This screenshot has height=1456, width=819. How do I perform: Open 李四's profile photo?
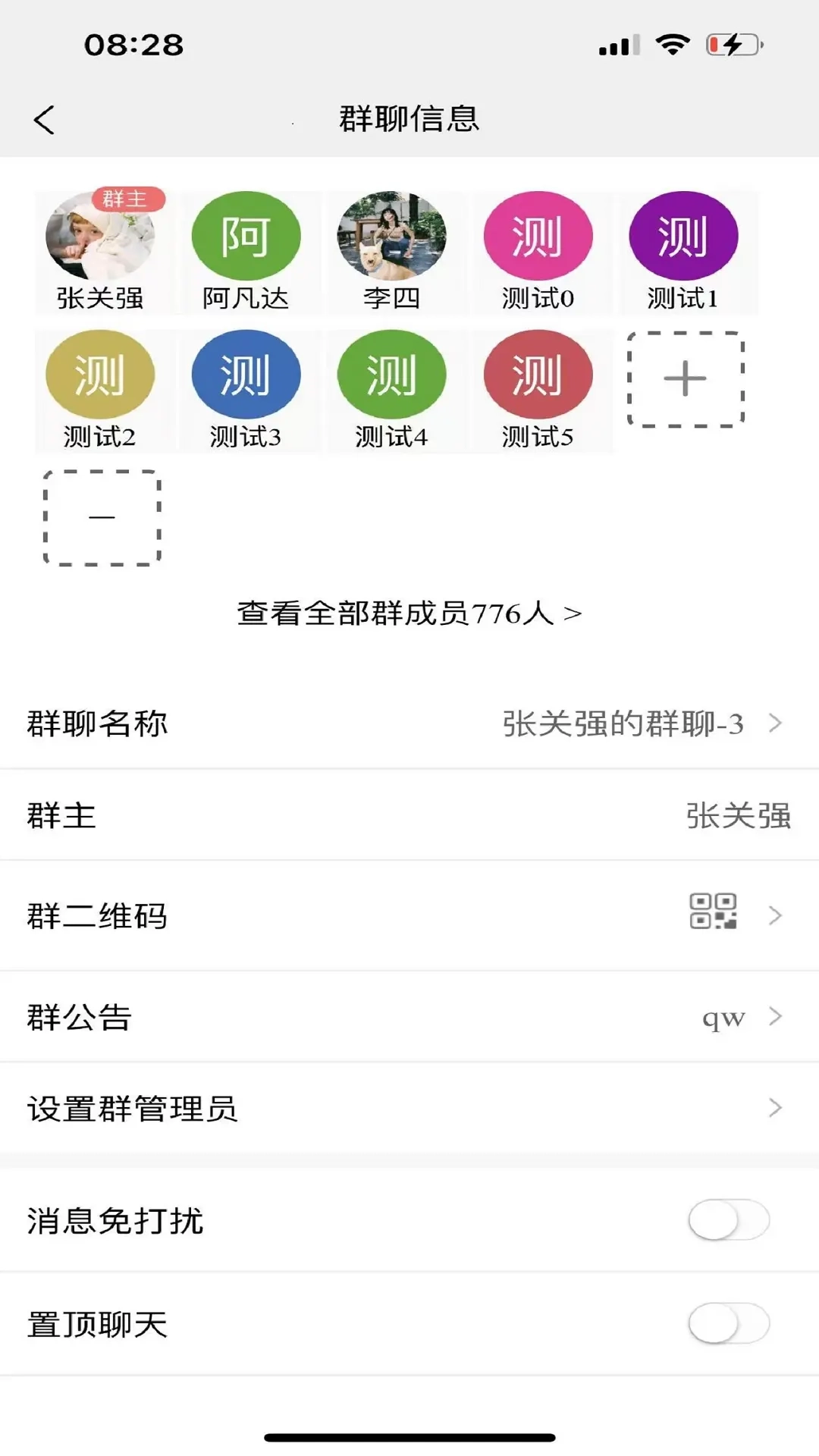pyautogui.click(x=391, y=237)
